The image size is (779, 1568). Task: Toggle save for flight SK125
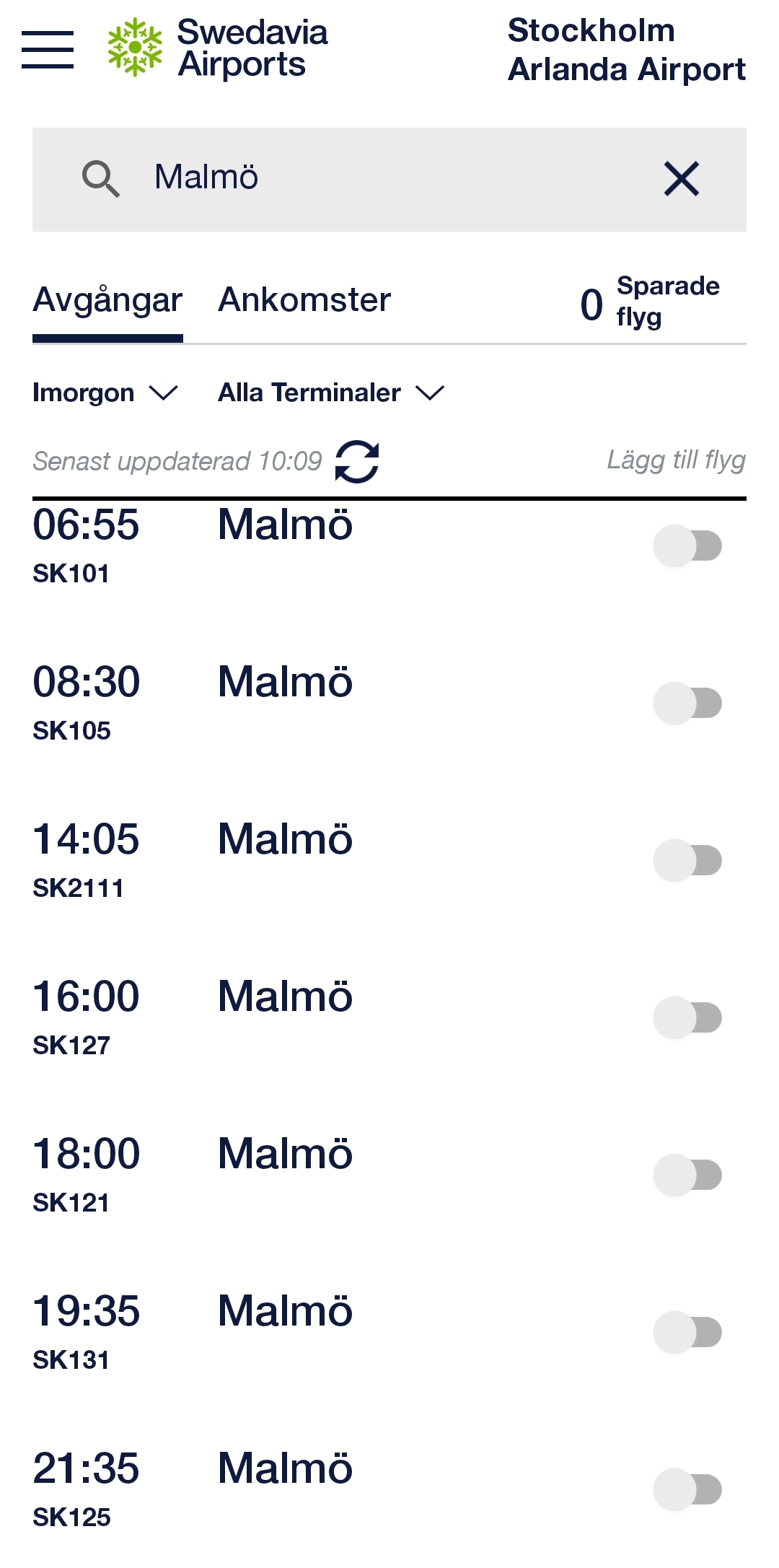(687, 1490)
